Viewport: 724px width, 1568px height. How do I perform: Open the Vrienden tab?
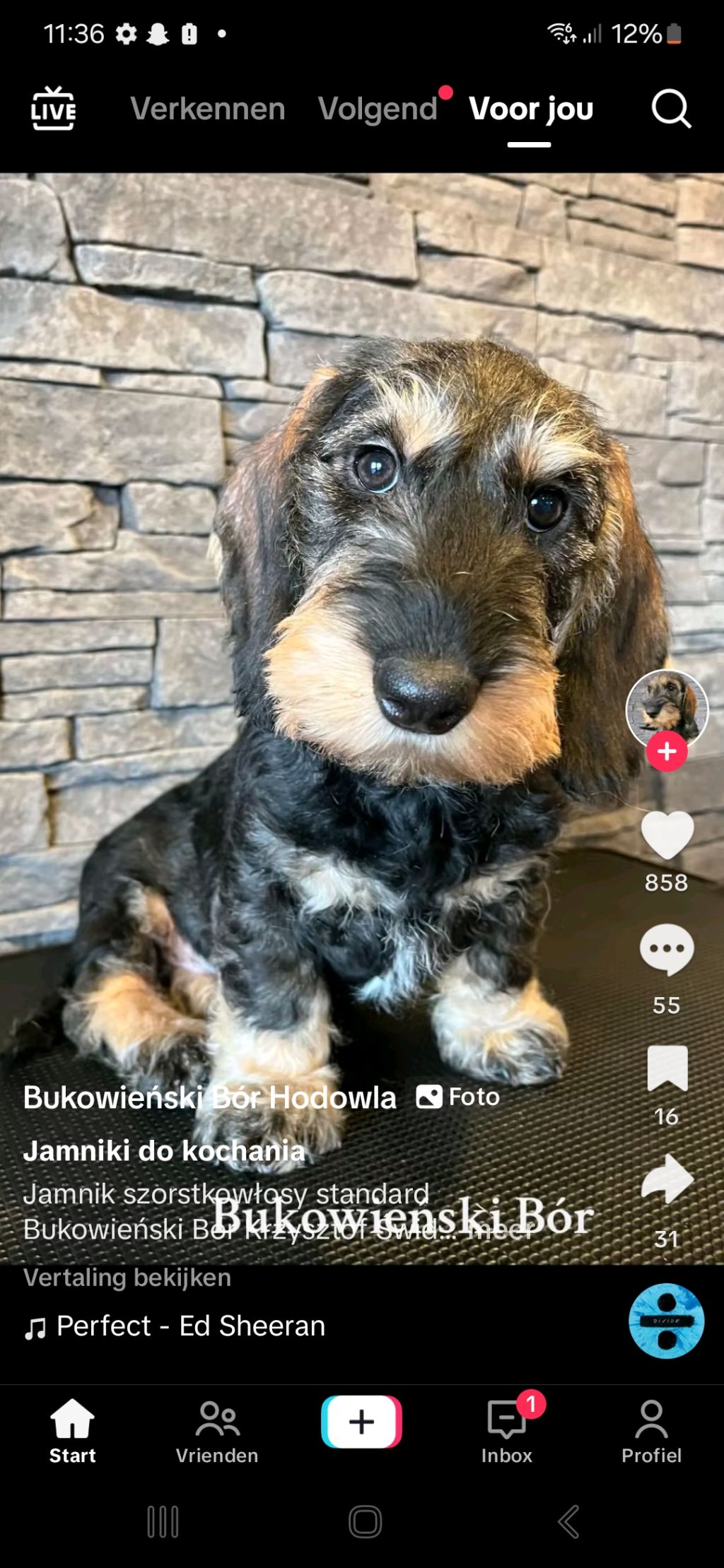[x=217, y=1431]
